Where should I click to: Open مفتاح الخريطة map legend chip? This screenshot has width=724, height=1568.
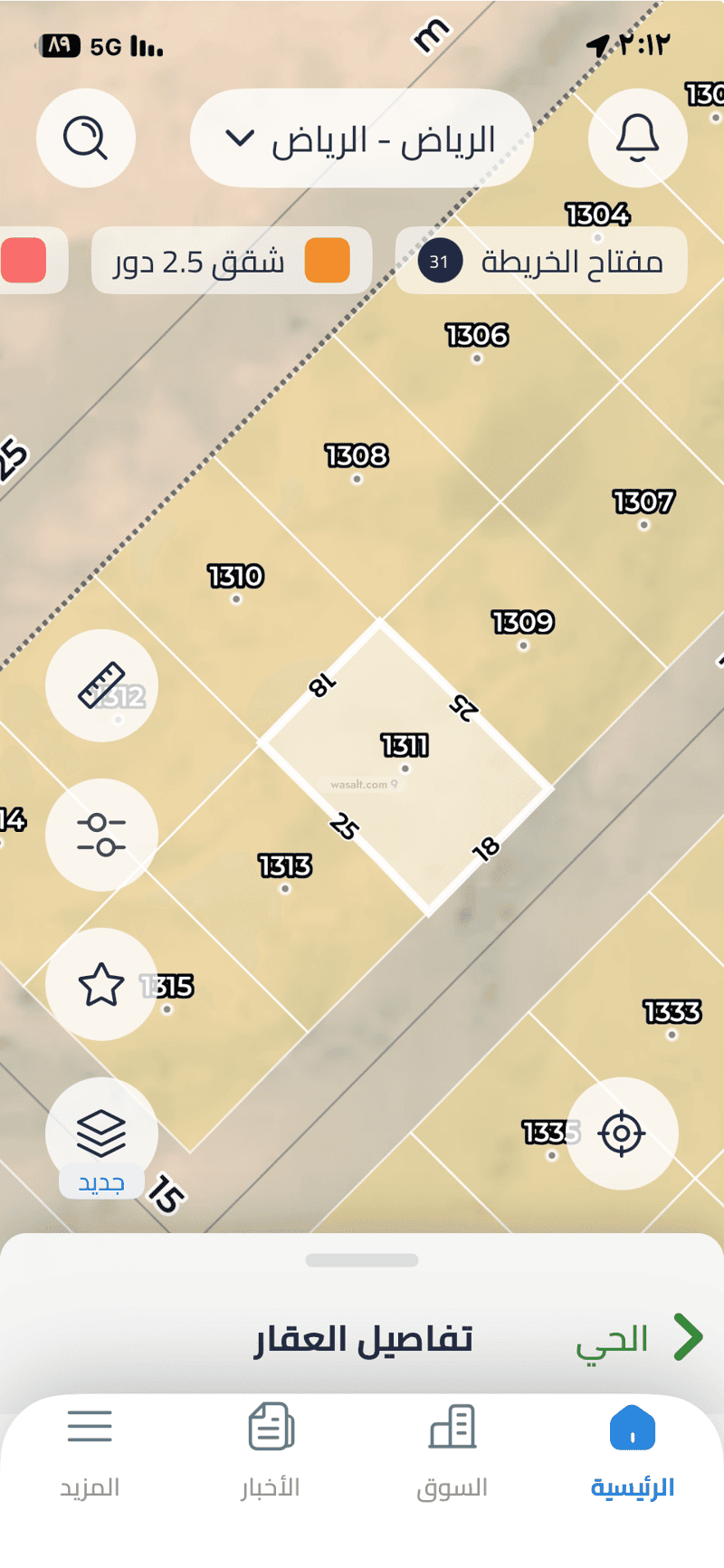click(x=541, y=261)
